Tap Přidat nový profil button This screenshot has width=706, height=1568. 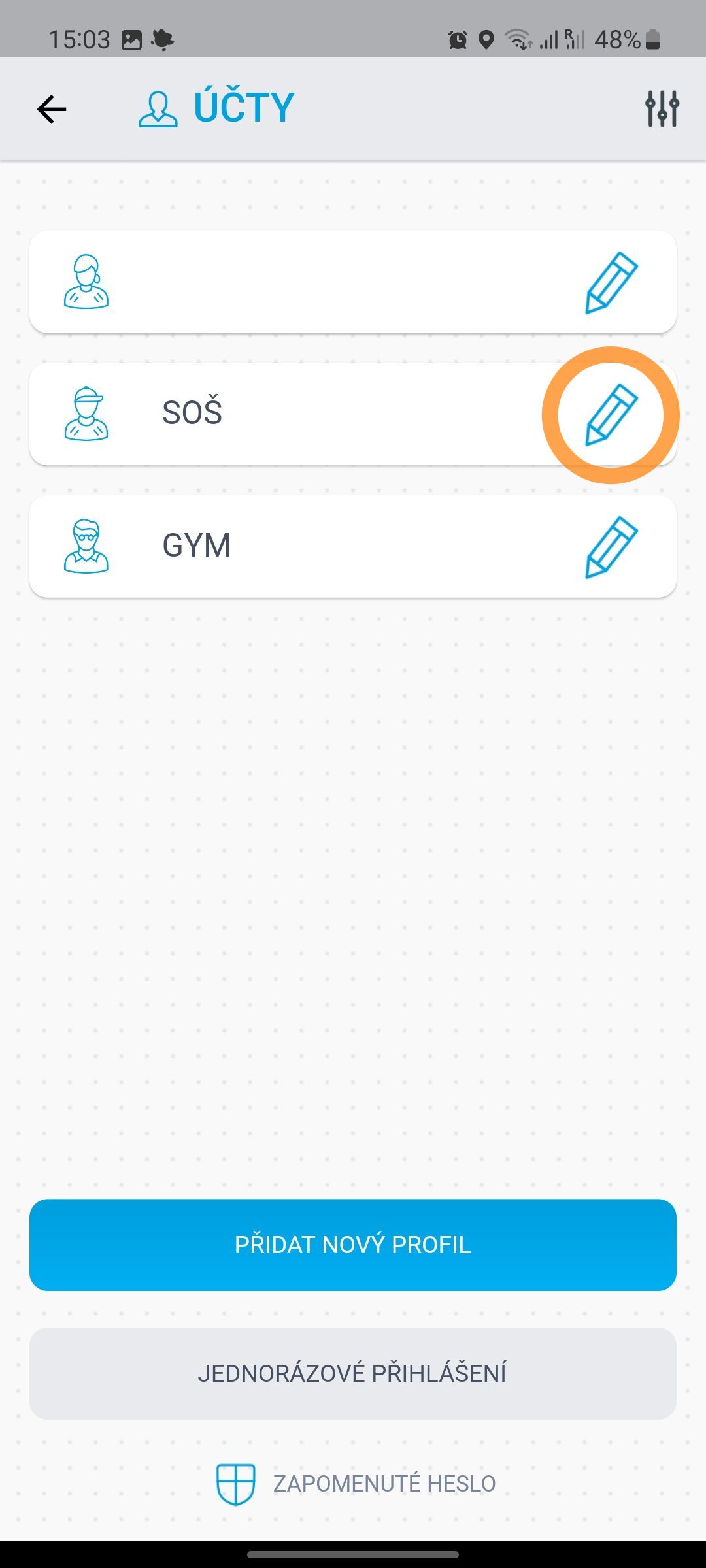coord(353,1245)
